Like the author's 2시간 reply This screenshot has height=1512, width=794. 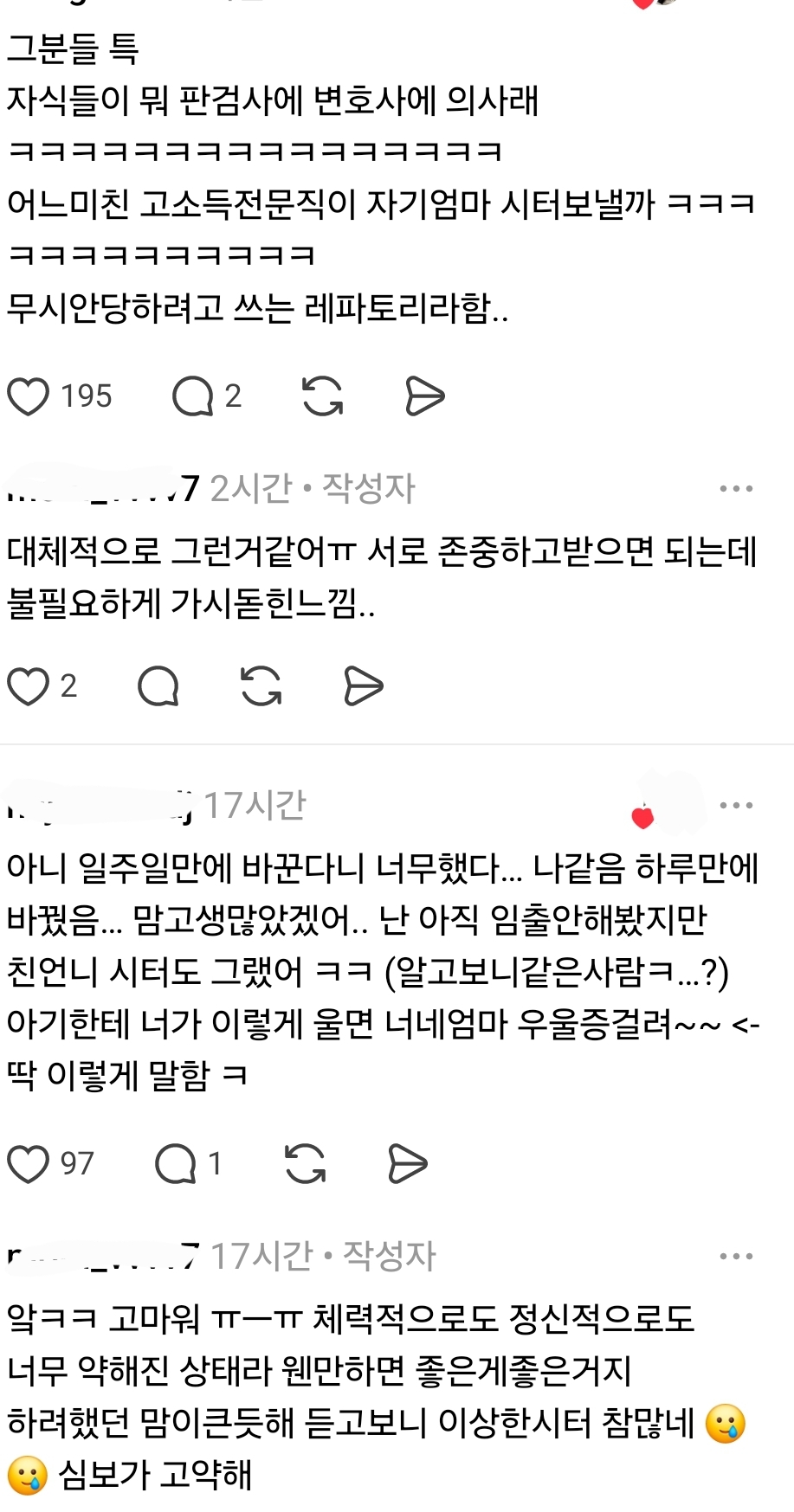click(29, 687)
